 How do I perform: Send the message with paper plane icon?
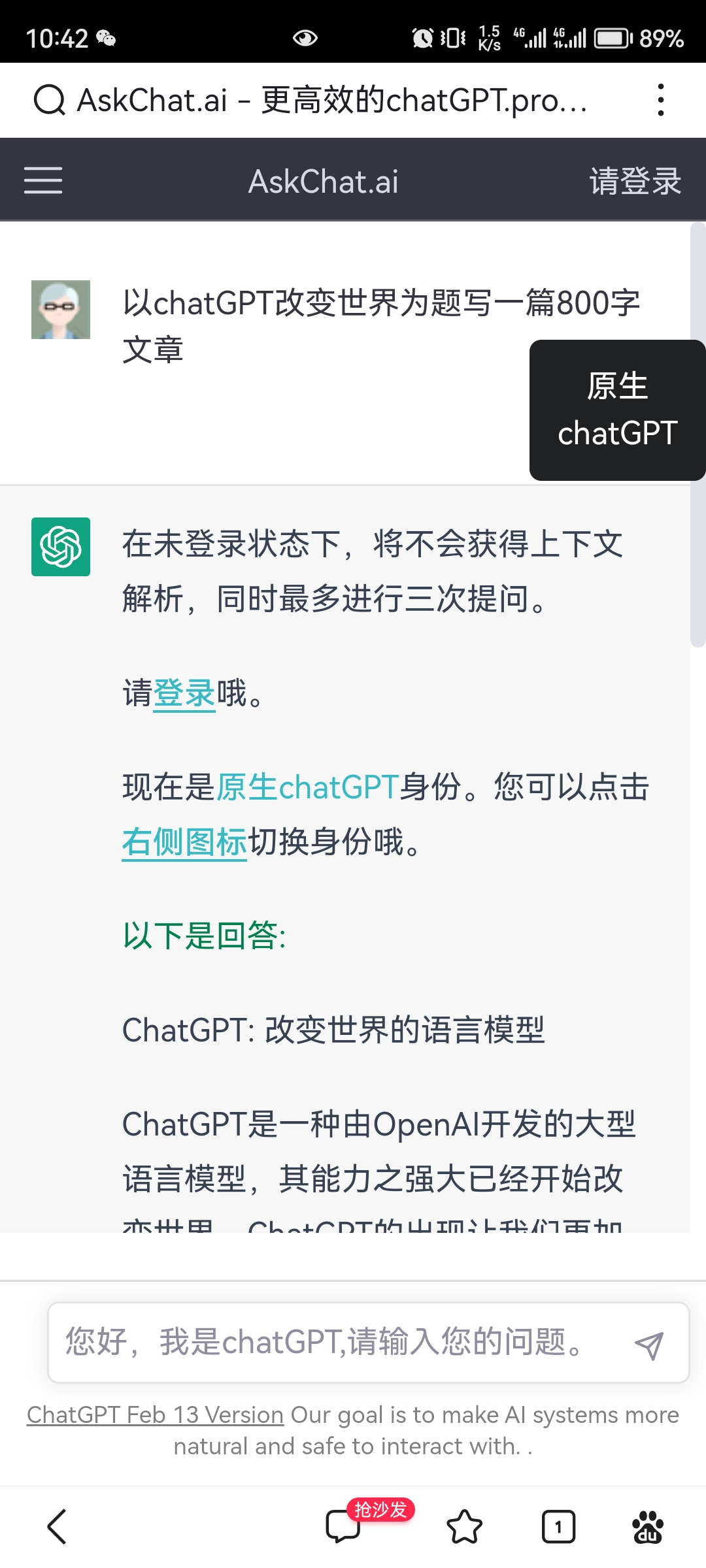pyautogui.click(x=649, y=1345)
